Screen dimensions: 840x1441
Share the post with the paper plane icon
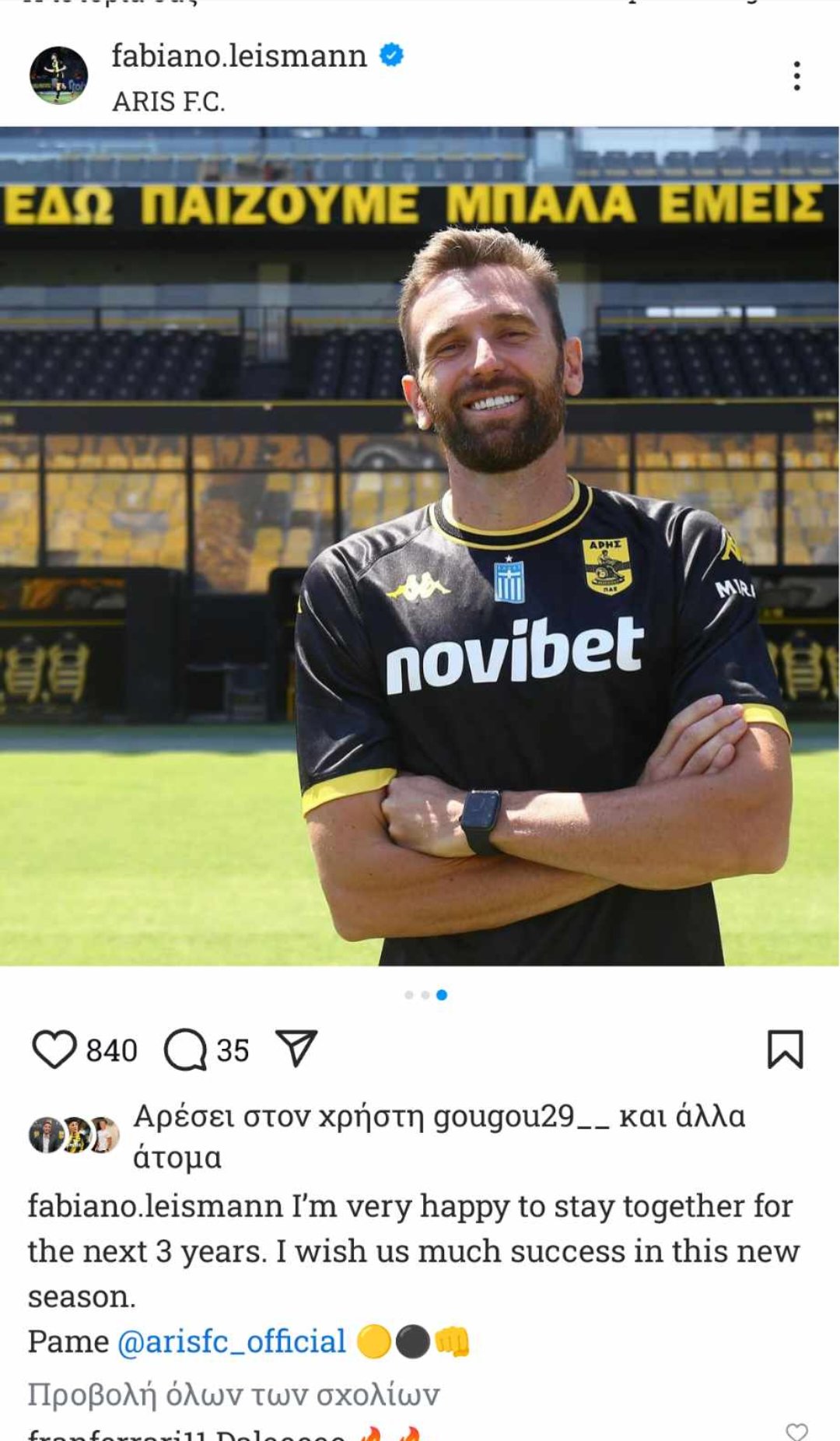click(x=296, y=1048)
